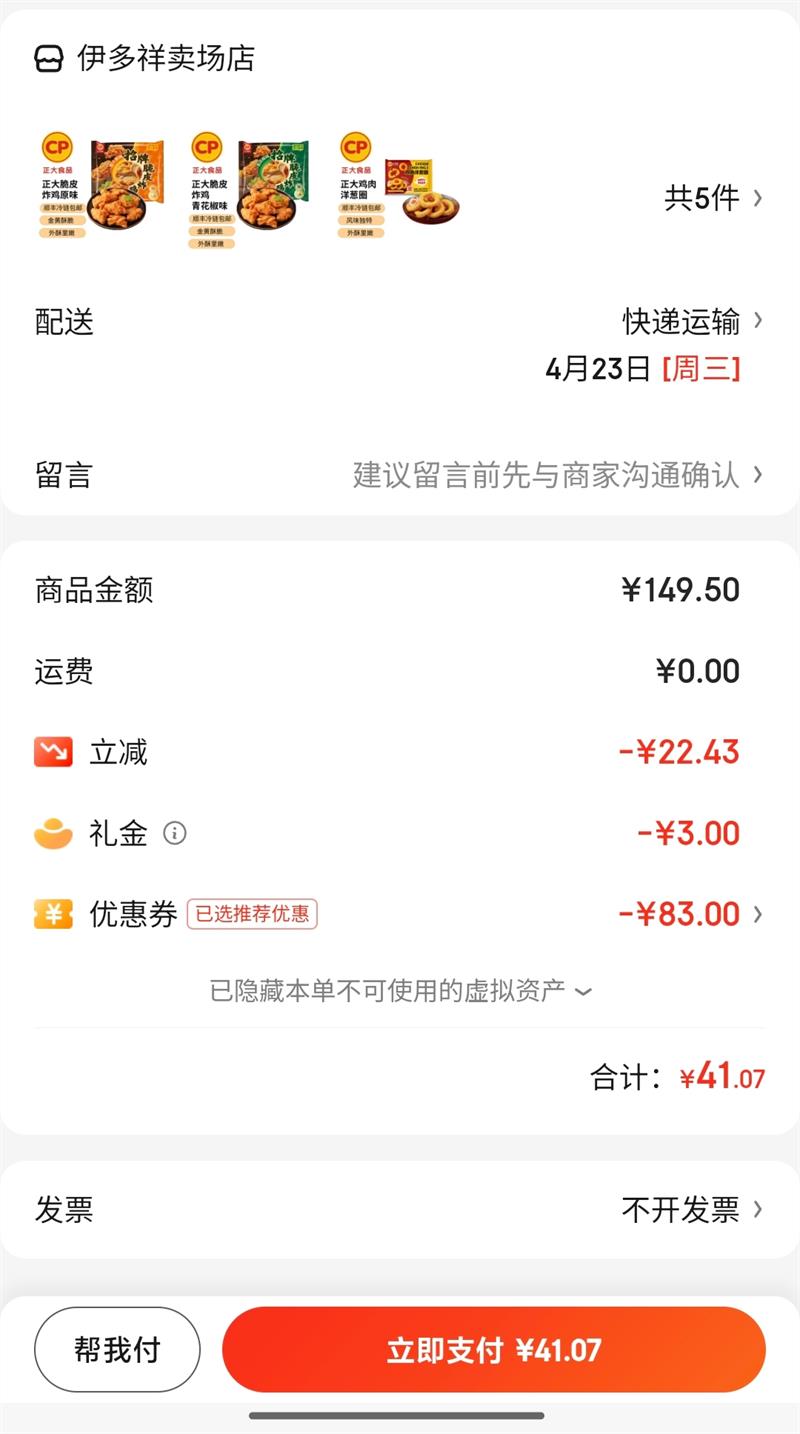Change the 配送 delivery method
Screen dimensions: 800x1434
tap(692, 321)
